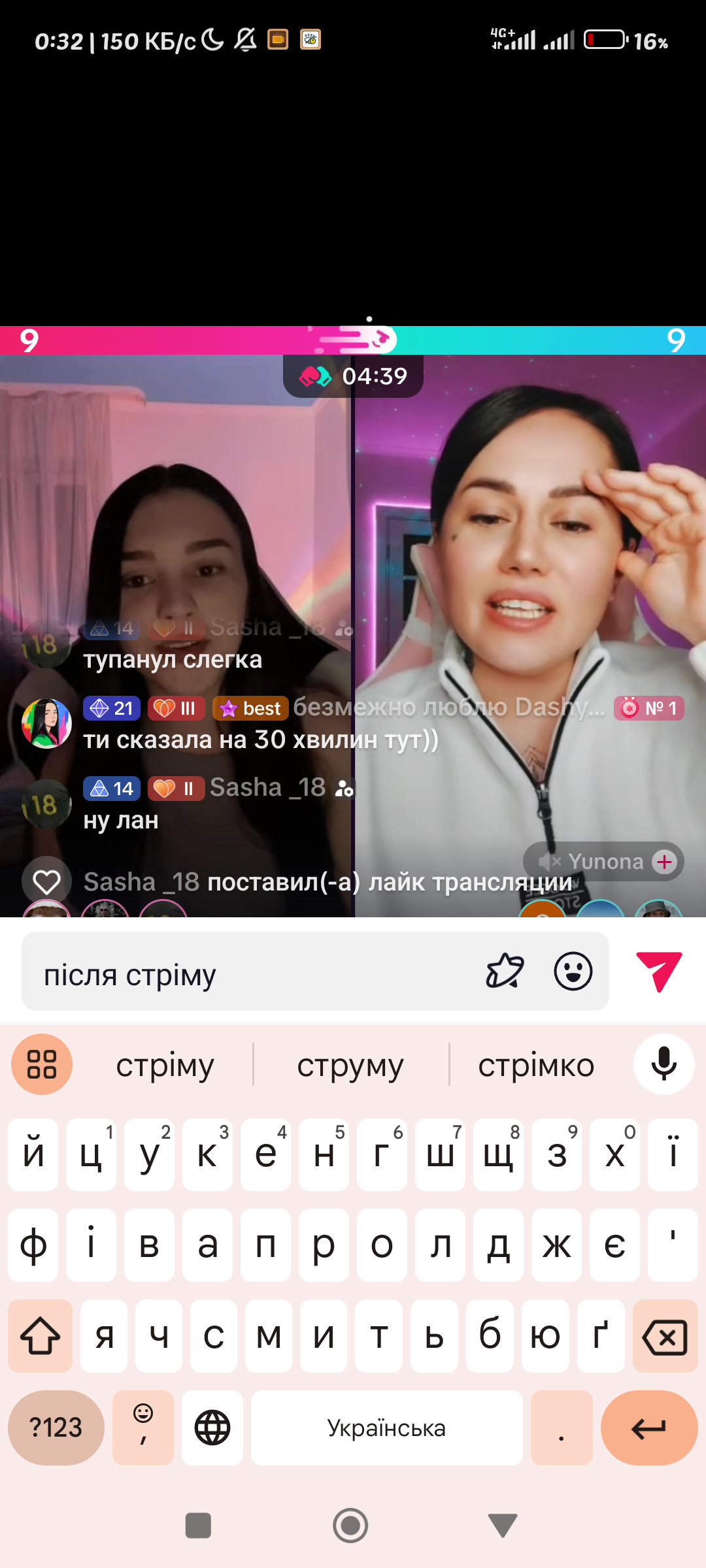The height and width of the screenshot is (1568, 706).
Task: Send the typed comment
Action: click(x=659, y=972)
